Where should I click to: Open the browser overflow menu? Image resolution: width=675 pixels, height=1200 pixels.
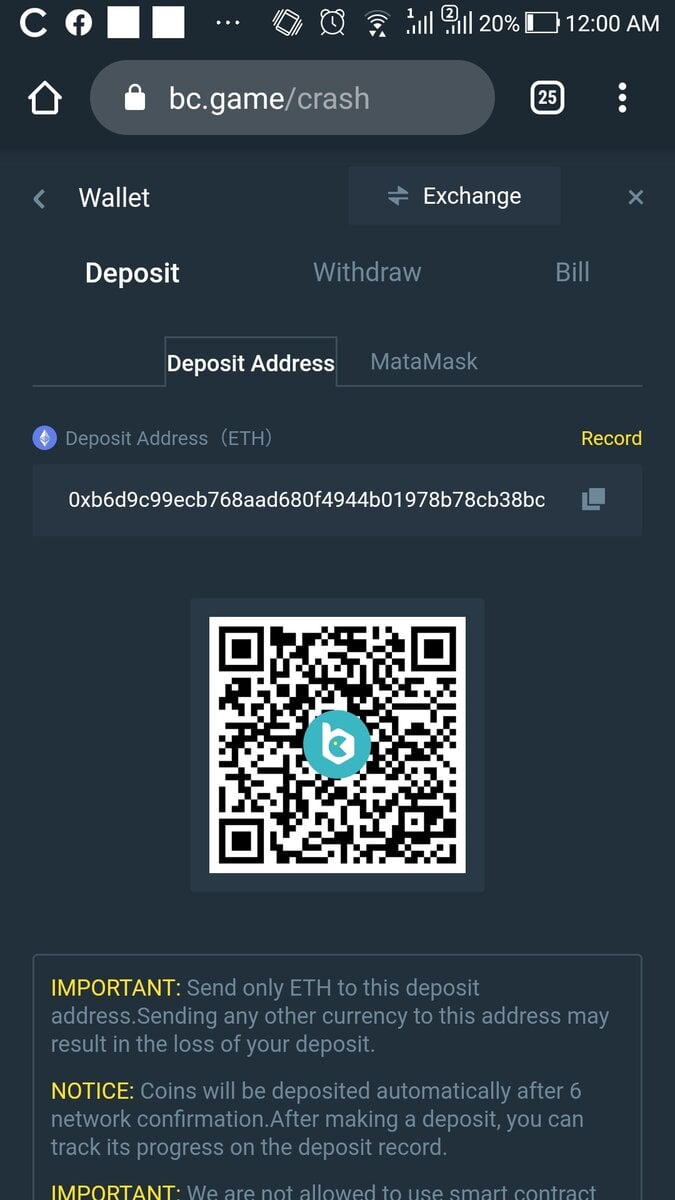pyautogui.click(x=622, y=97)
